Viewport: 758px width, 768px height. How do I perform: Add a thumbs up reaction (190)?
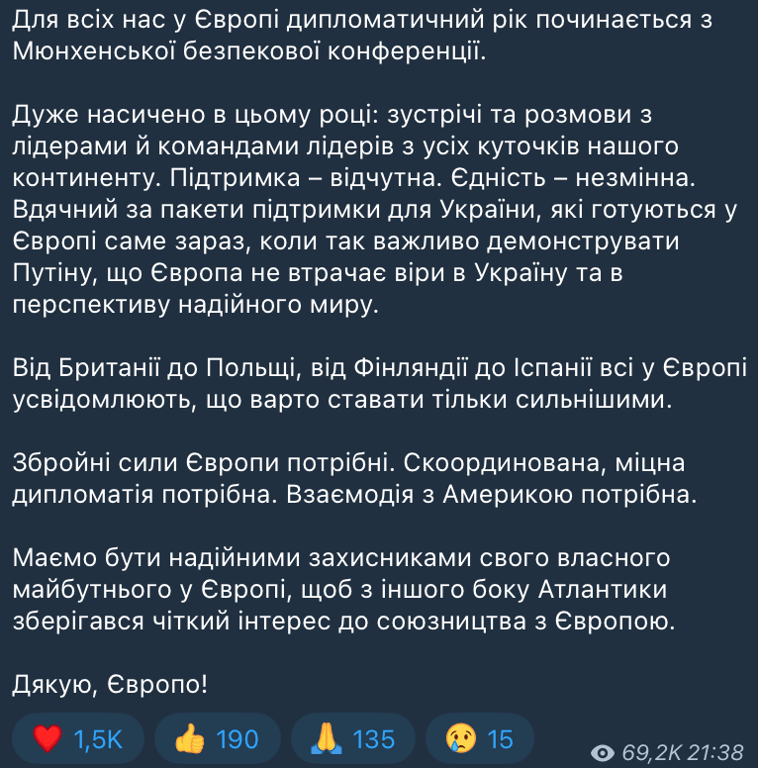click(215, 739)
